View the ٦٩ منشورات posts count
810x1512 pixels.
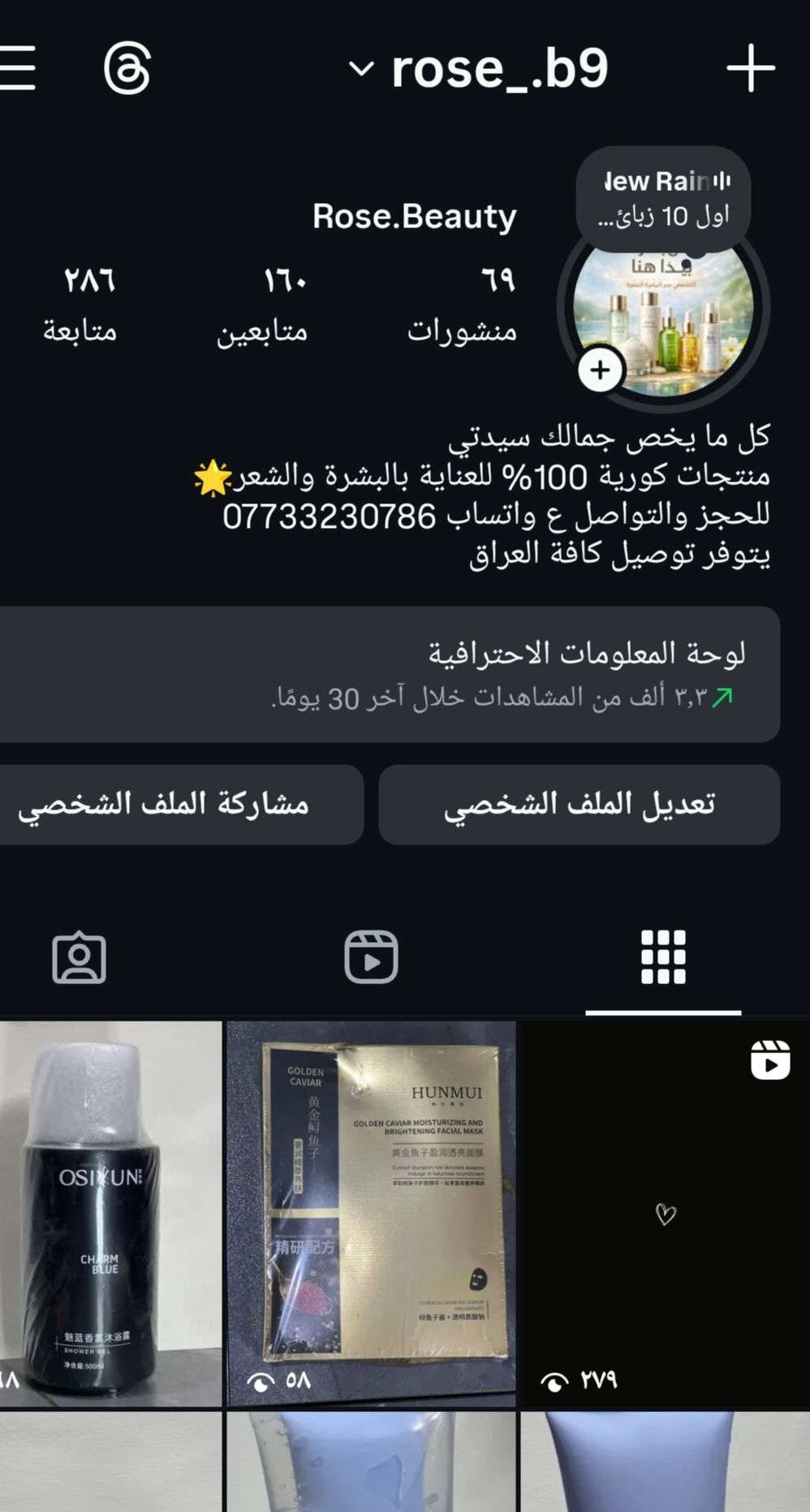[463, 305]
